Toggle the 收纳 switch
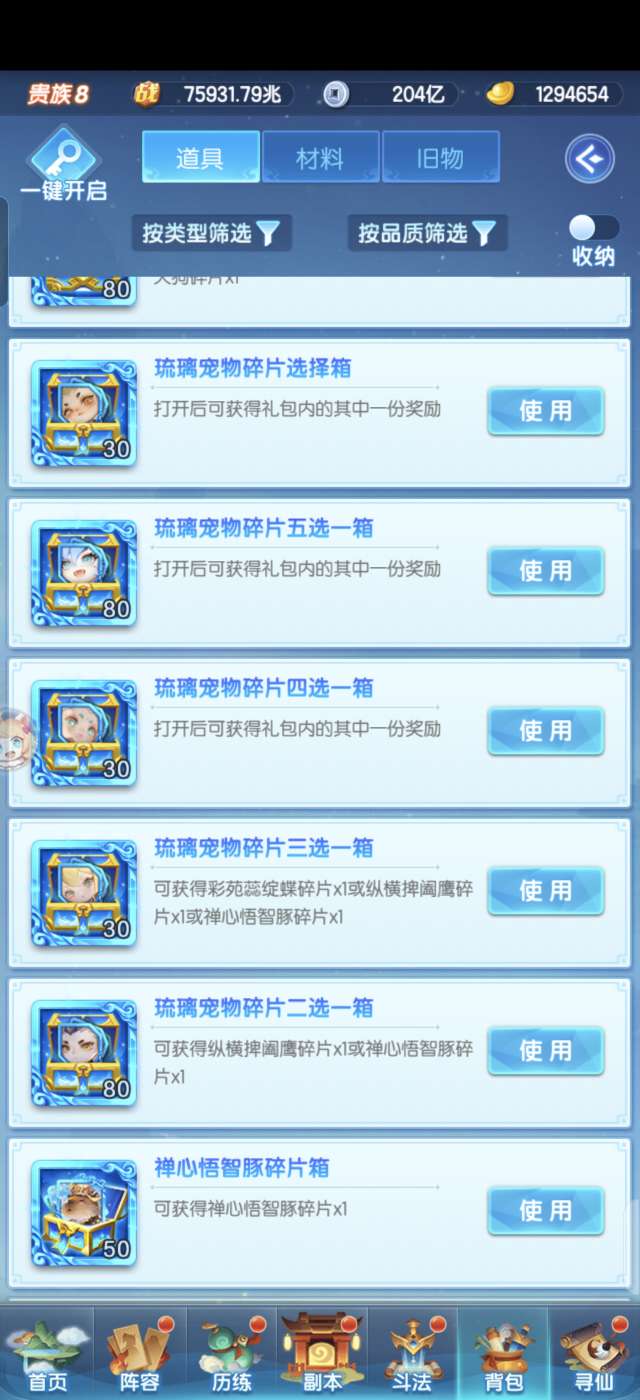 pyautogui.click(x=593, y=229)
